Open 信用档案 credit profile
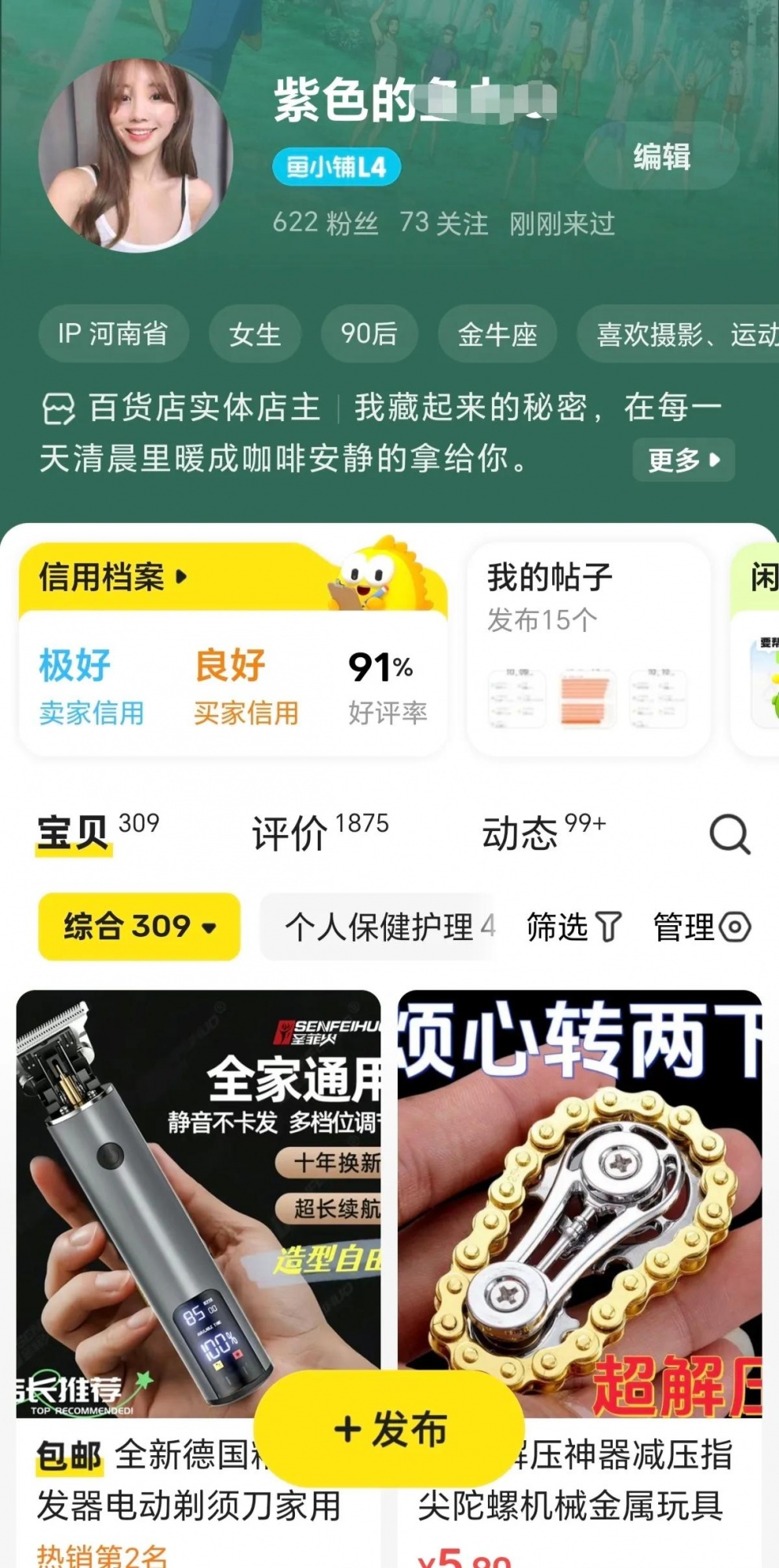The height and width of the screenshot is (1568, 779). pos(114,577)
